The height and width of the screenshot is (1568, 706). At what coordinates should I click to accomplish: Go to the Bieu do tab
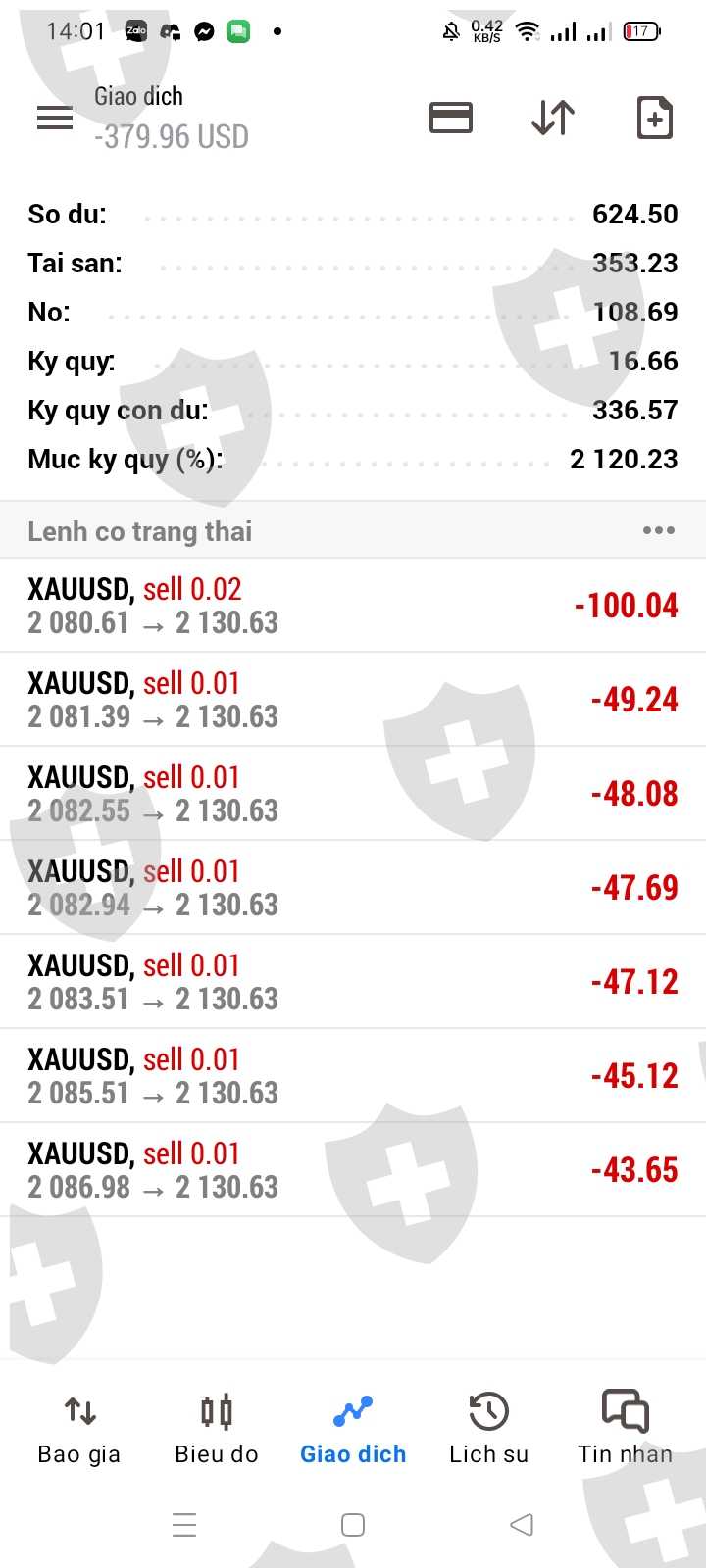pyautogui.click(x=217, y=1429)
